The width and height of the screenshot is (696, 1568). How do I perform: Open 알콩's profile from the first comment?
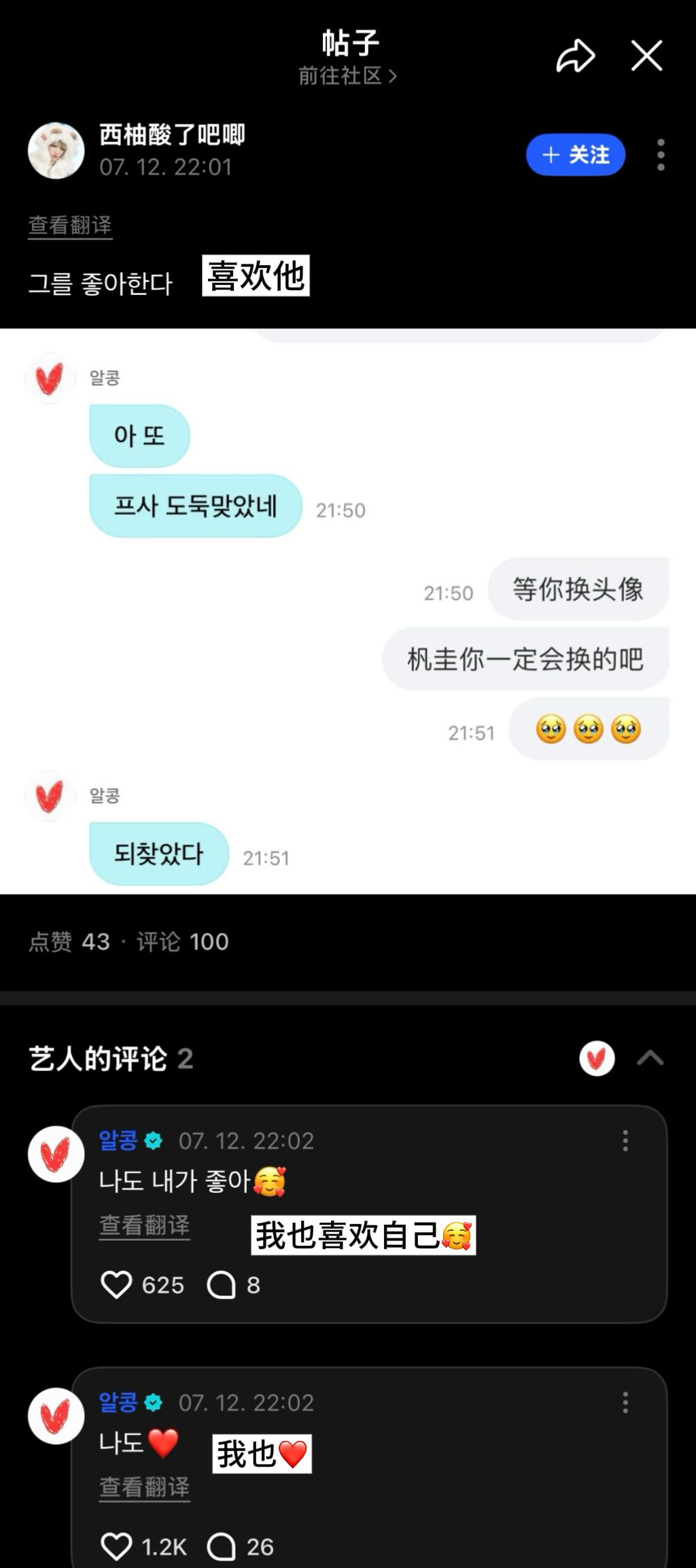pos(56,1154)
